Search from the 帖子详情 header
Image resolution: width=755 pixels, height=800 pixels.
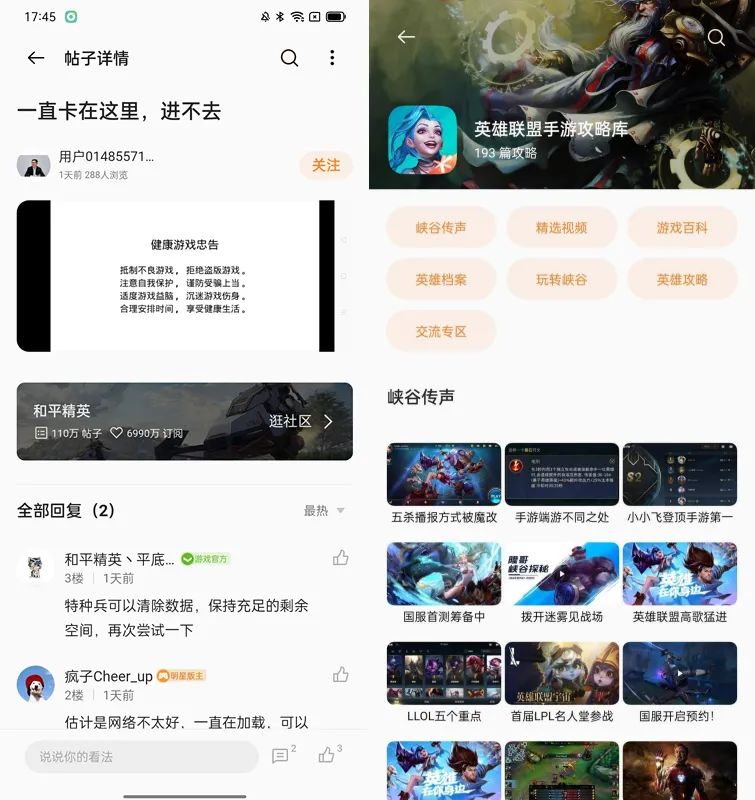[289, 58]
